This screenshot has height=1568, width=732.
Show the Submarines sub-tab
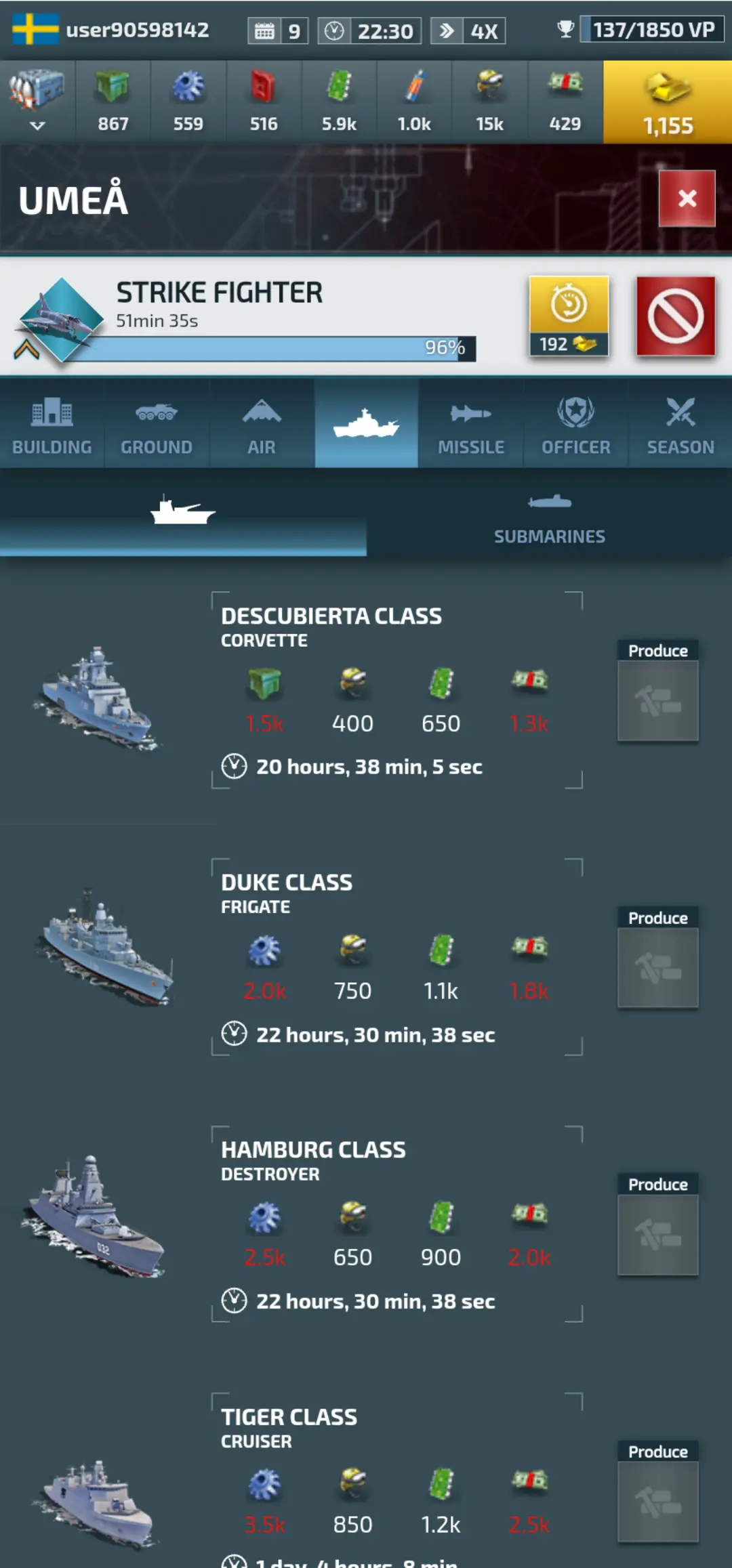[549, 517]
